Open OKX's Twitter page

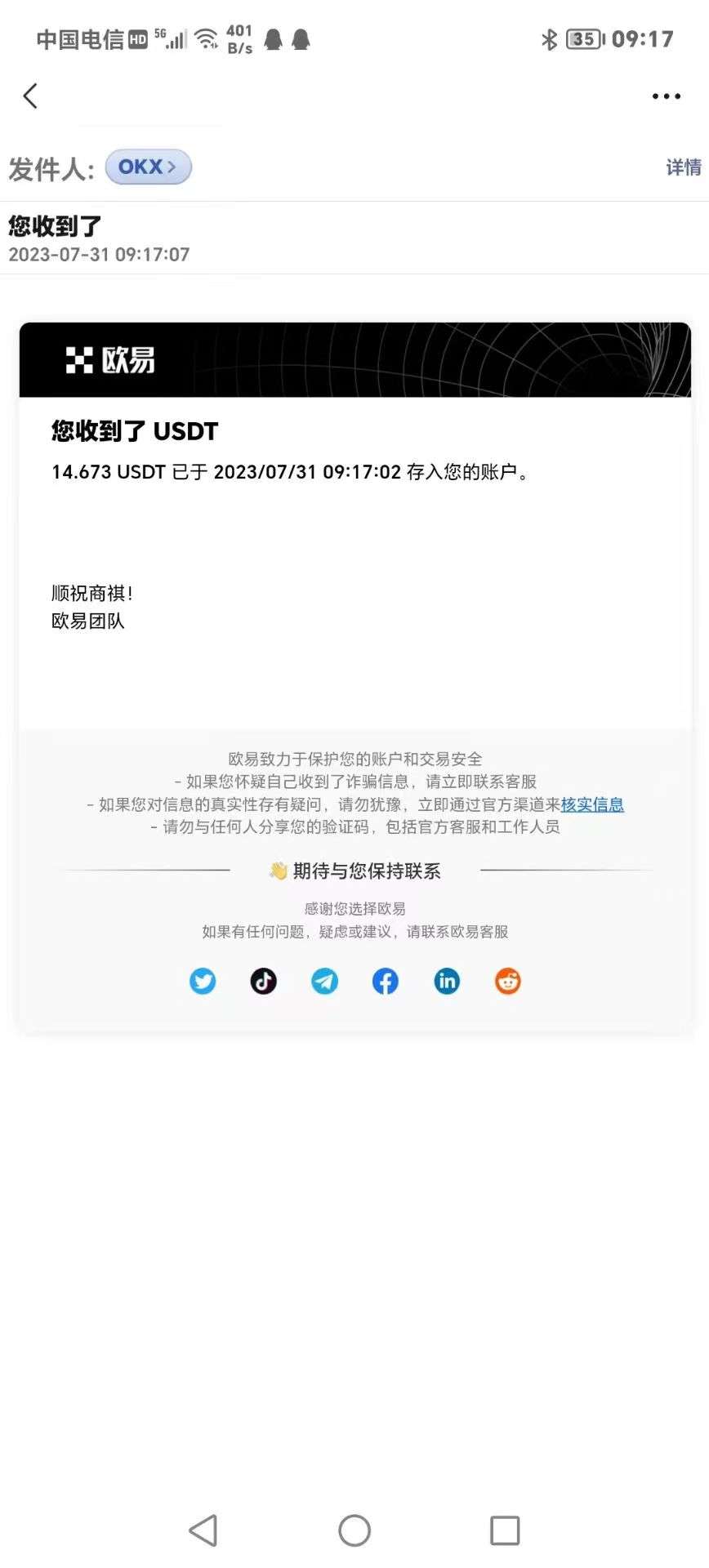[x=203, y=981]
